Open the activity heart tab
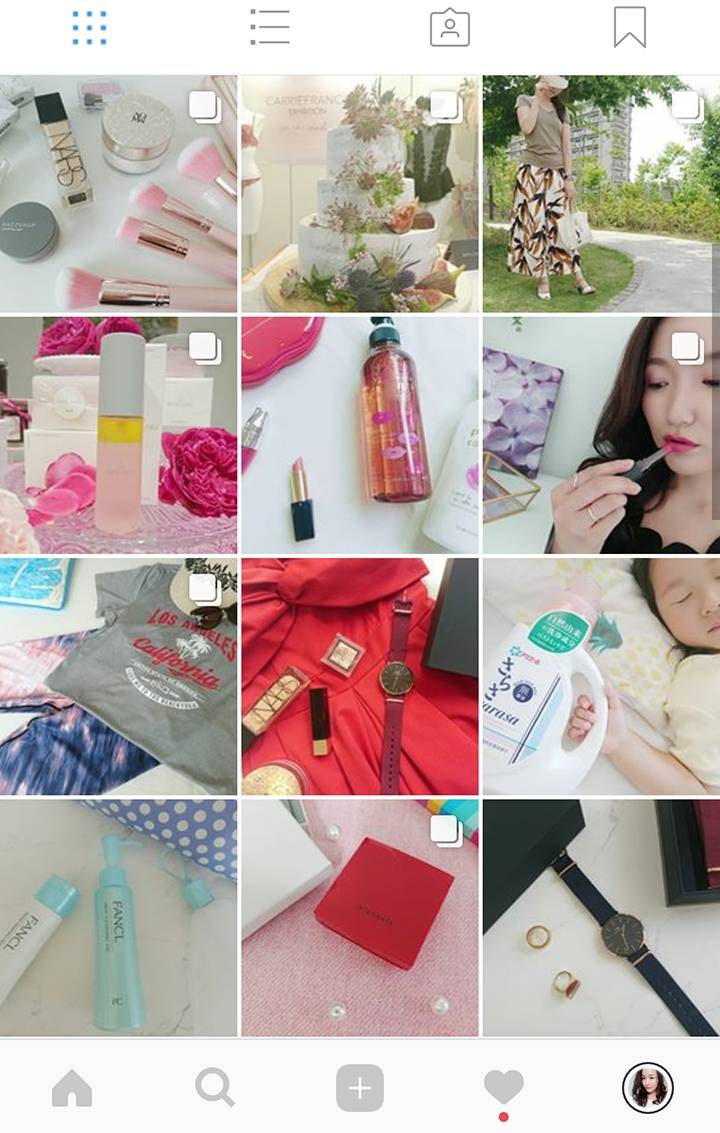Screen dimensions: 720x1133 click(503, 1088)
